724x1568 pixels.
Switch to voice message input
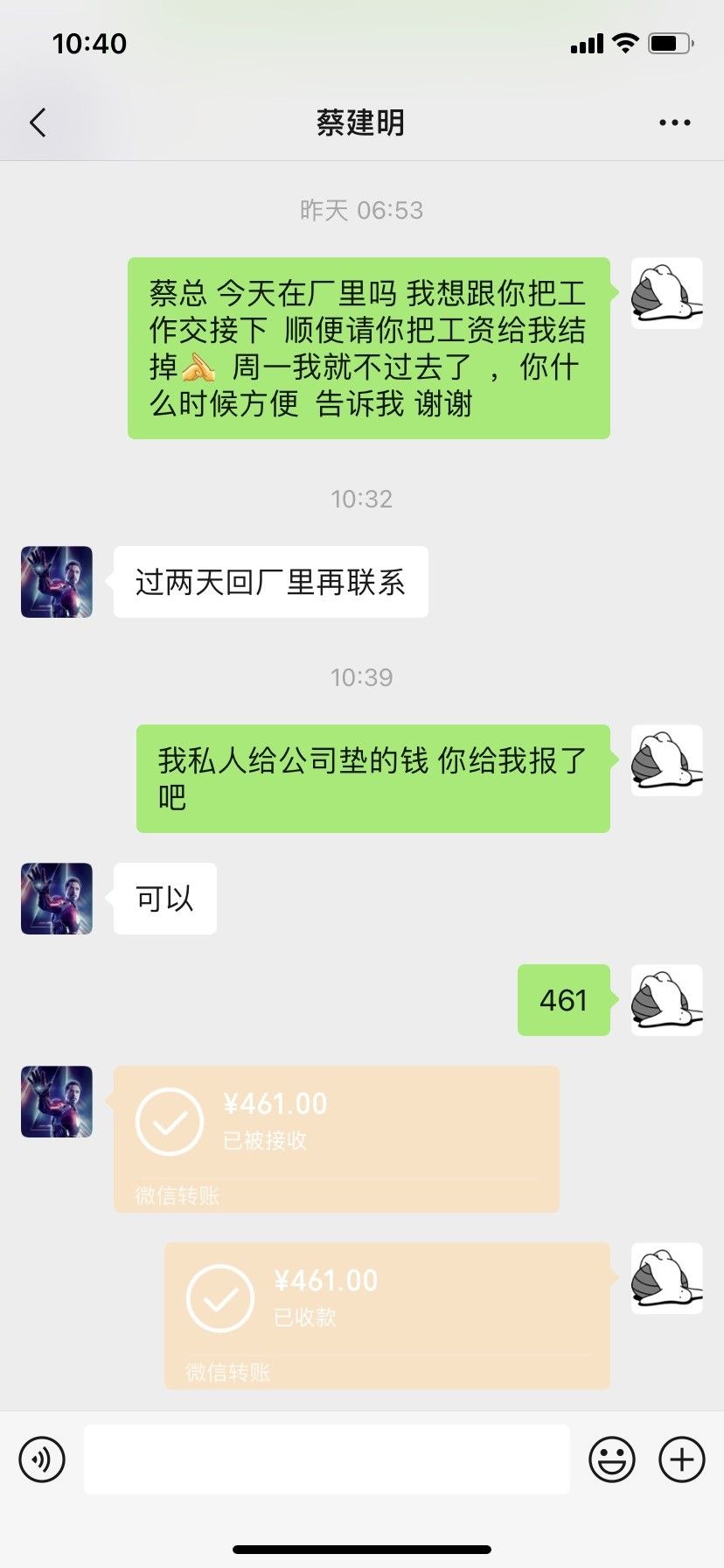[42, 1459]
